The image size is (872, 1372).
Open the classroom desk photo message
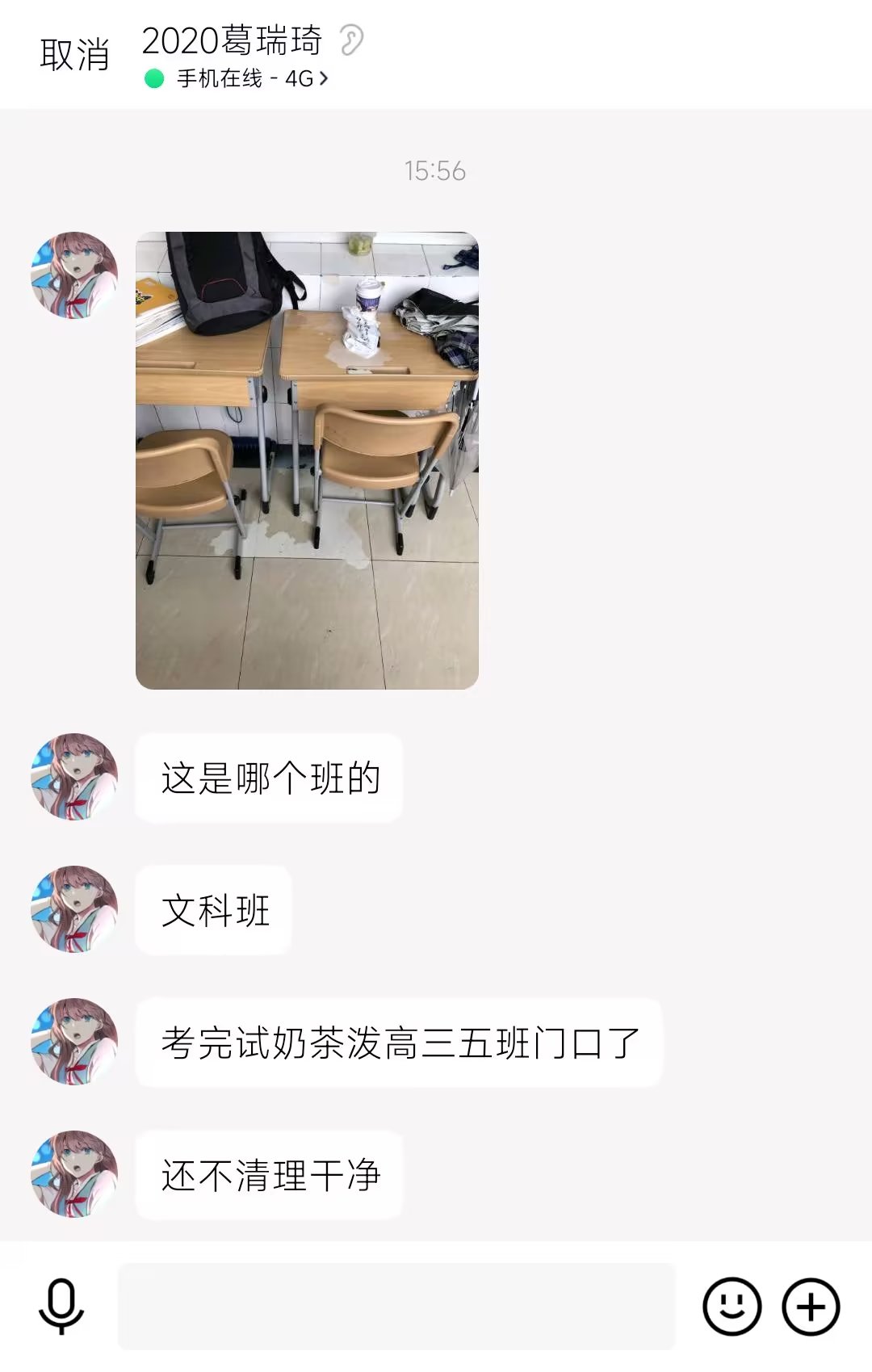click(307, 460)
